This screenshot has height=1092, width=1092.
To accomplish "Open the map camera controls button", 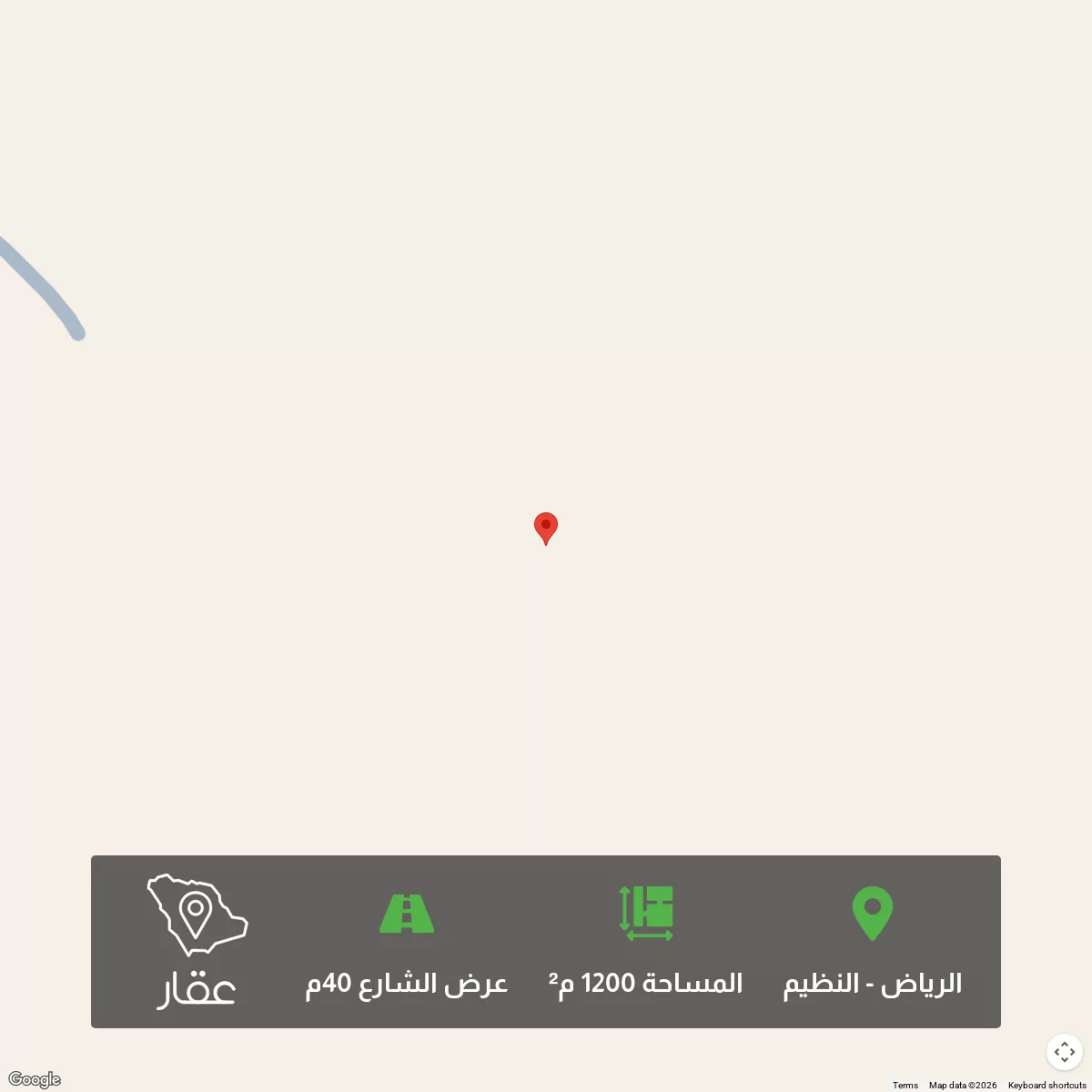I will (x=1064, y=1052).
